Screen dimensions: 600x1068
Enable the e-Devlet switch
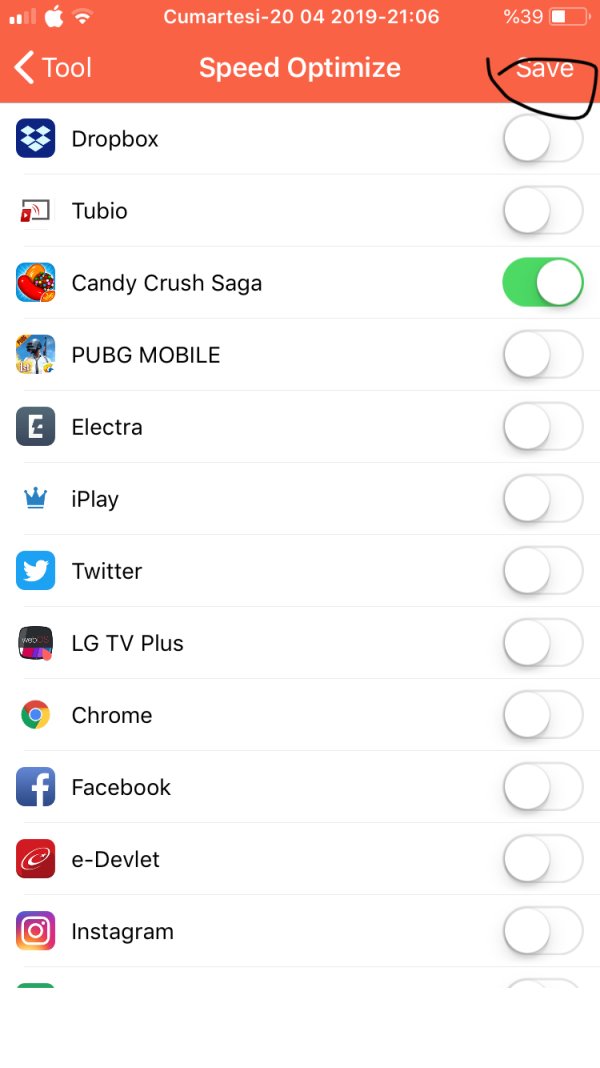pos(542,859)
